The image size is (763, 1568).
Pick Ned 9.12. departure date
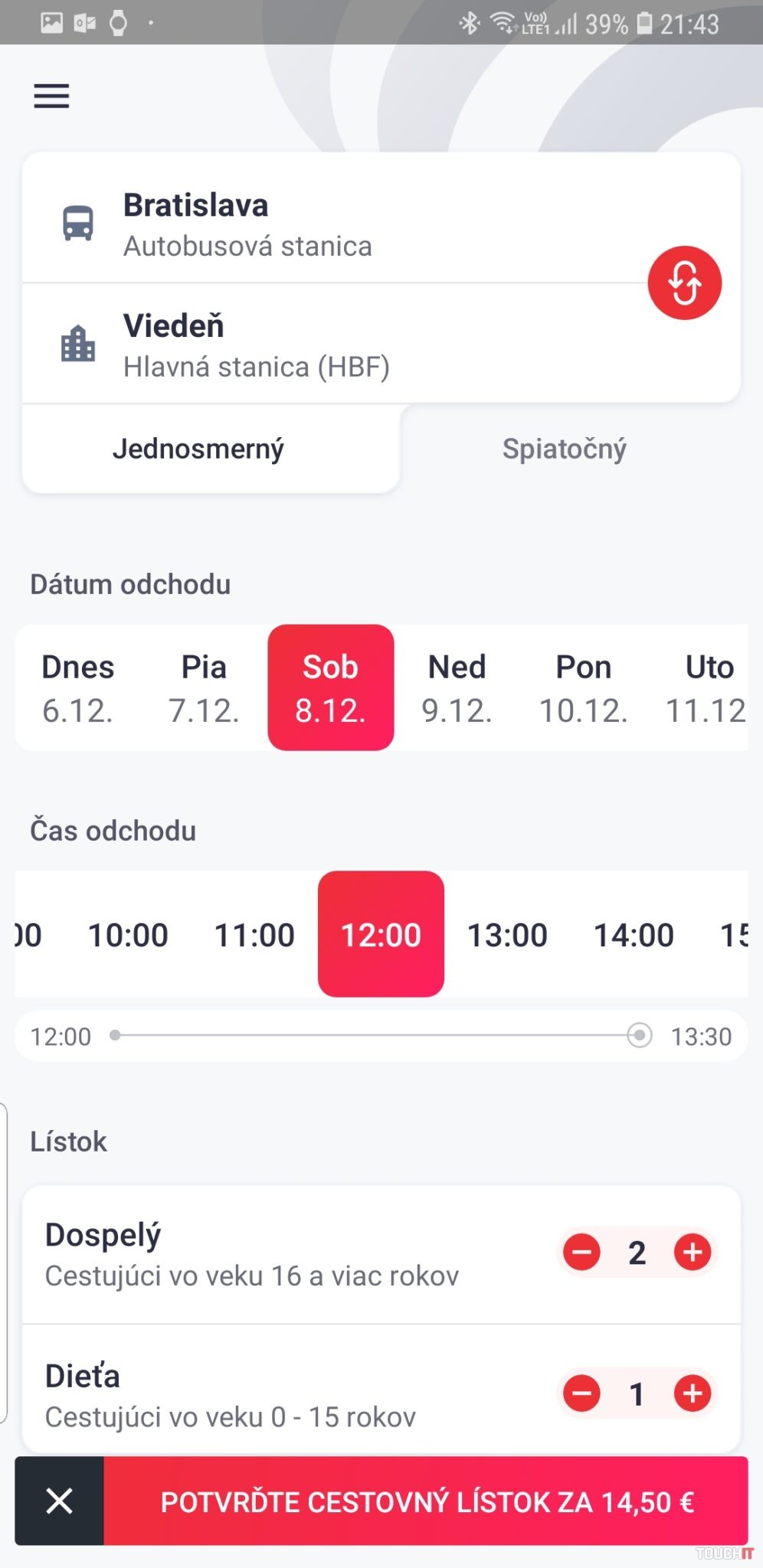(457, 688)
